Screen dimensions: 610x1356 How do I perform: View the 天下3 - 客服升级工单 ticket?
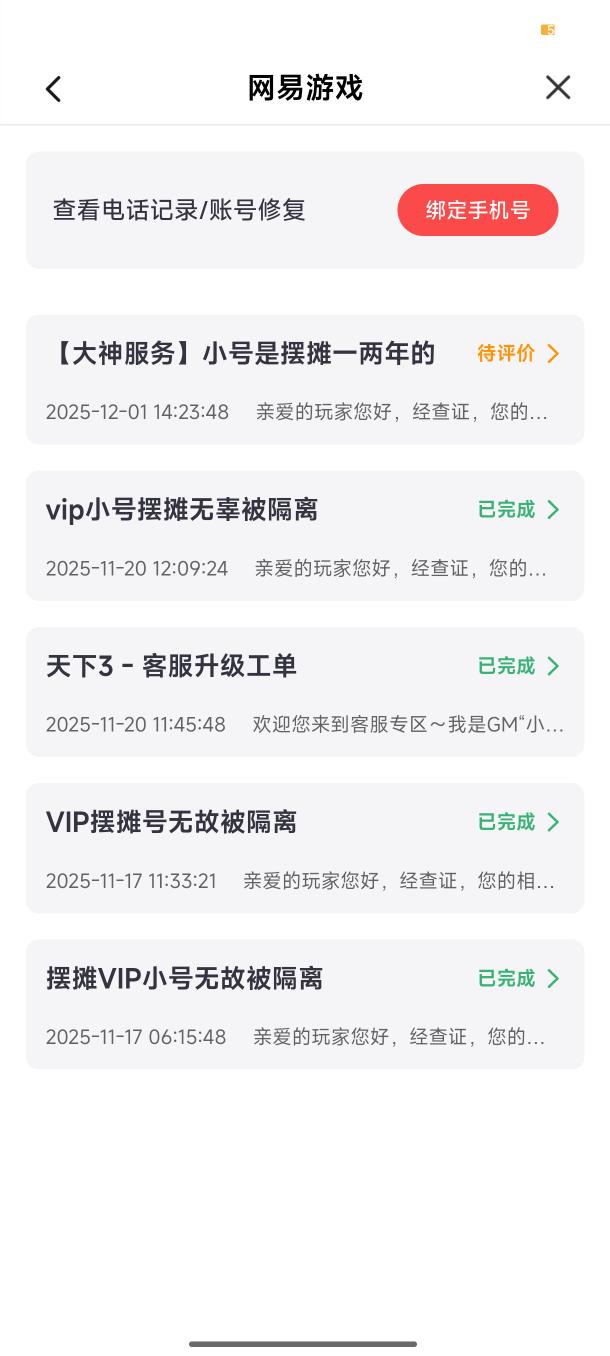point(304,691)
